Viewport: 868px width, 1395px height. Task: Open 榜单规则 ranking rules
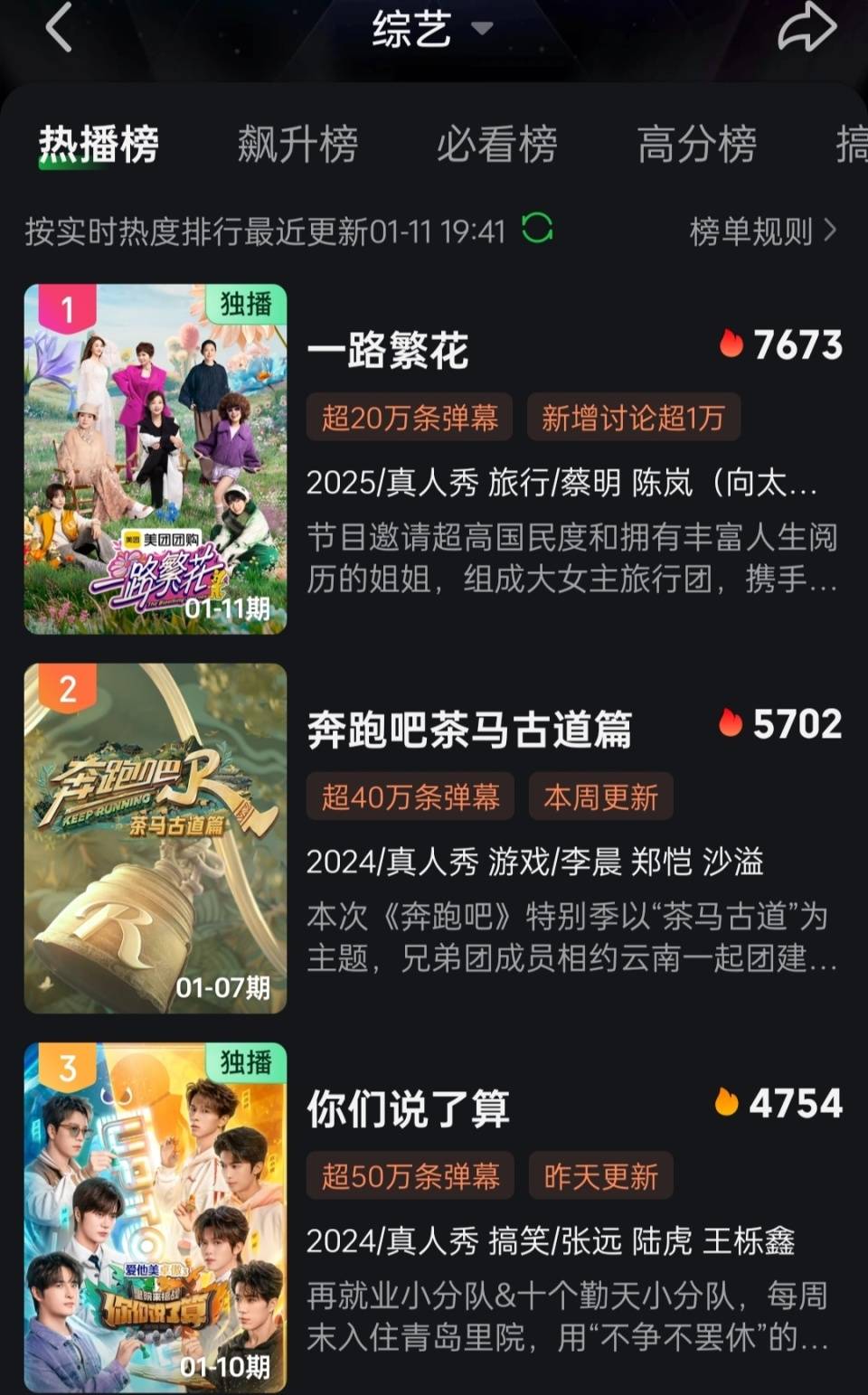(x=763, y=231)
